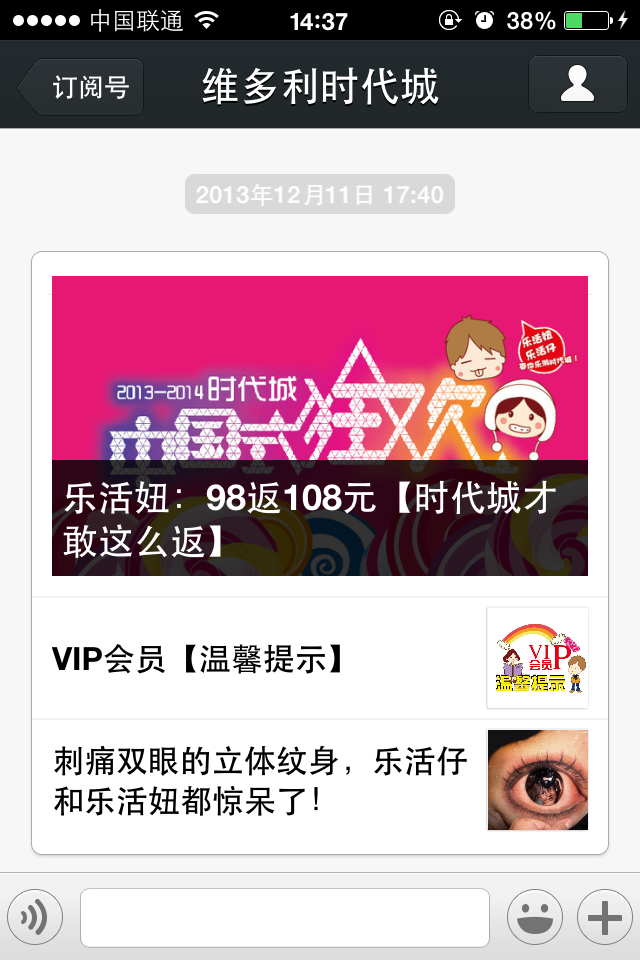Open the account profile icon

coord(577,84)
